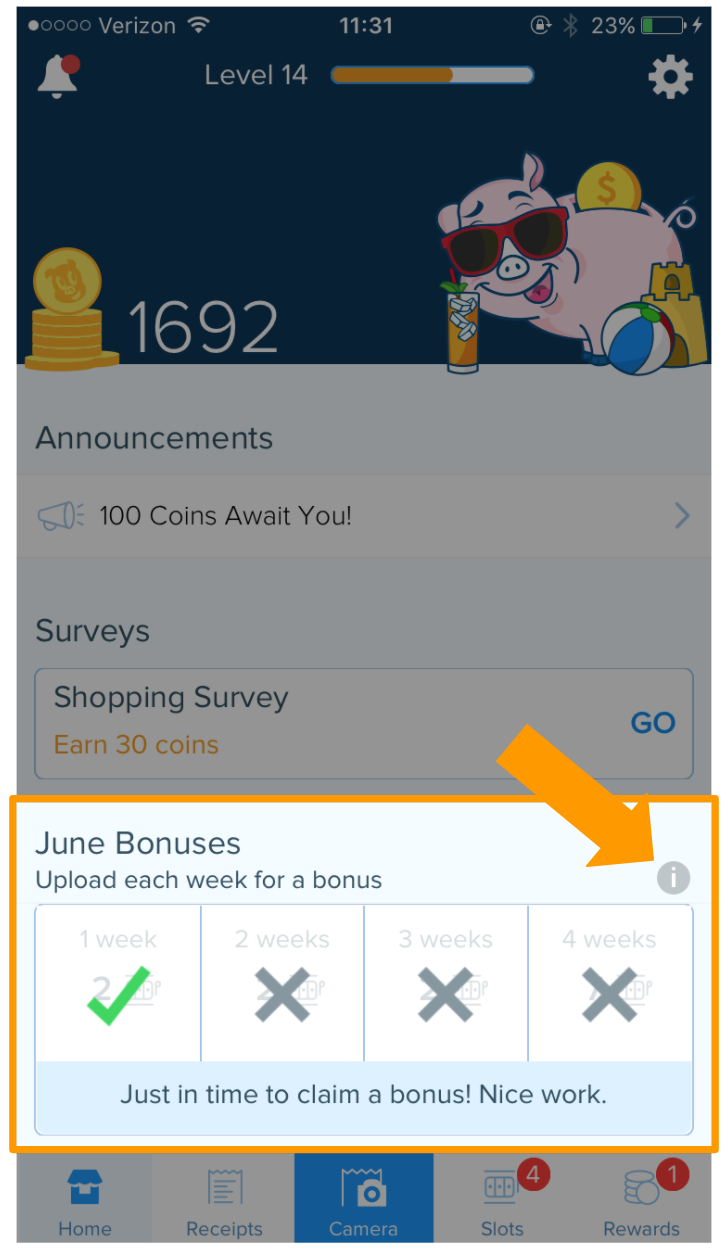Screen dimensions: 728x1258
Task: Open the settings gear
Action: [x=670, y=77]
